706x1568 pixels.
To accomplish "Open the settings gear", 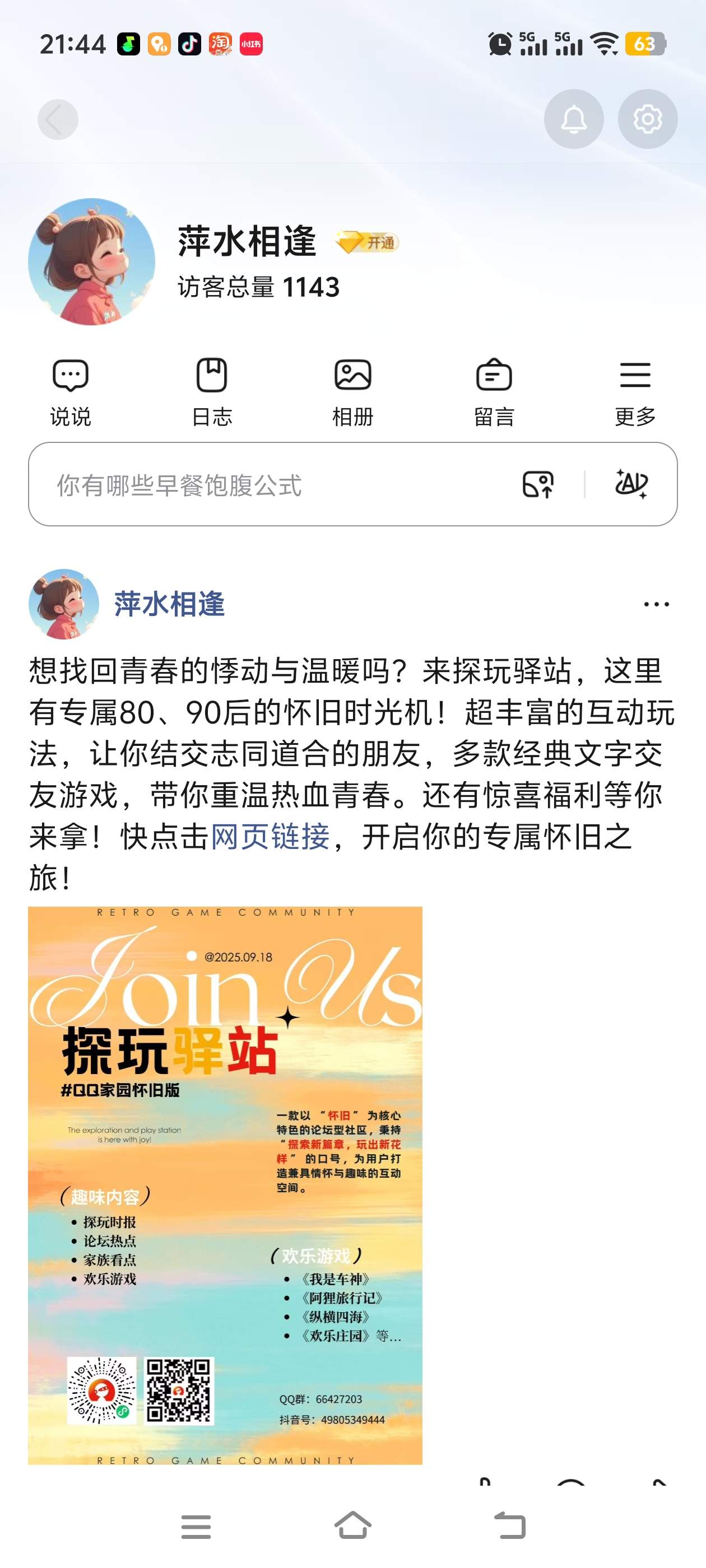I will coord(647,119).
